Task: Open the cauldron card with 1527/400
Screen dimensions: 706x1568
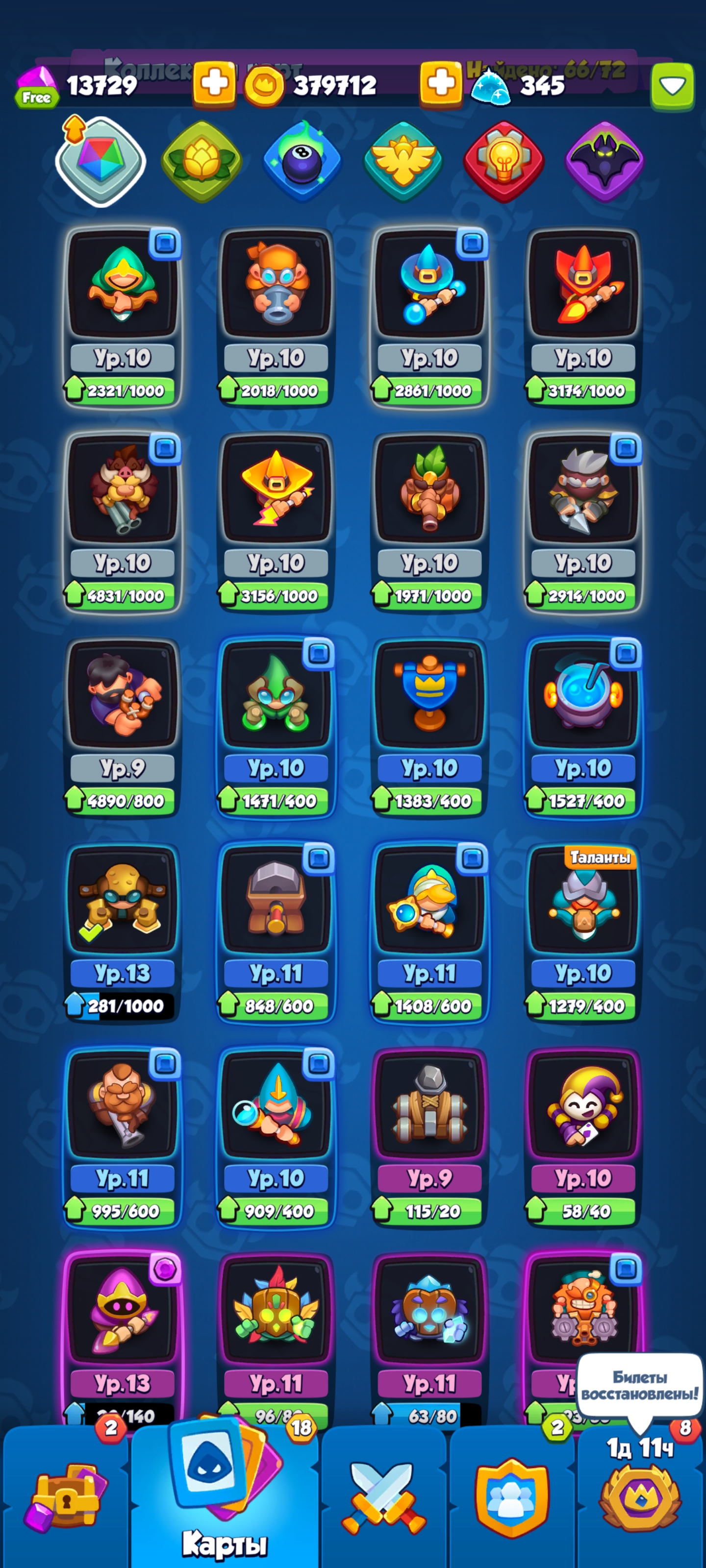Action: 583,727
